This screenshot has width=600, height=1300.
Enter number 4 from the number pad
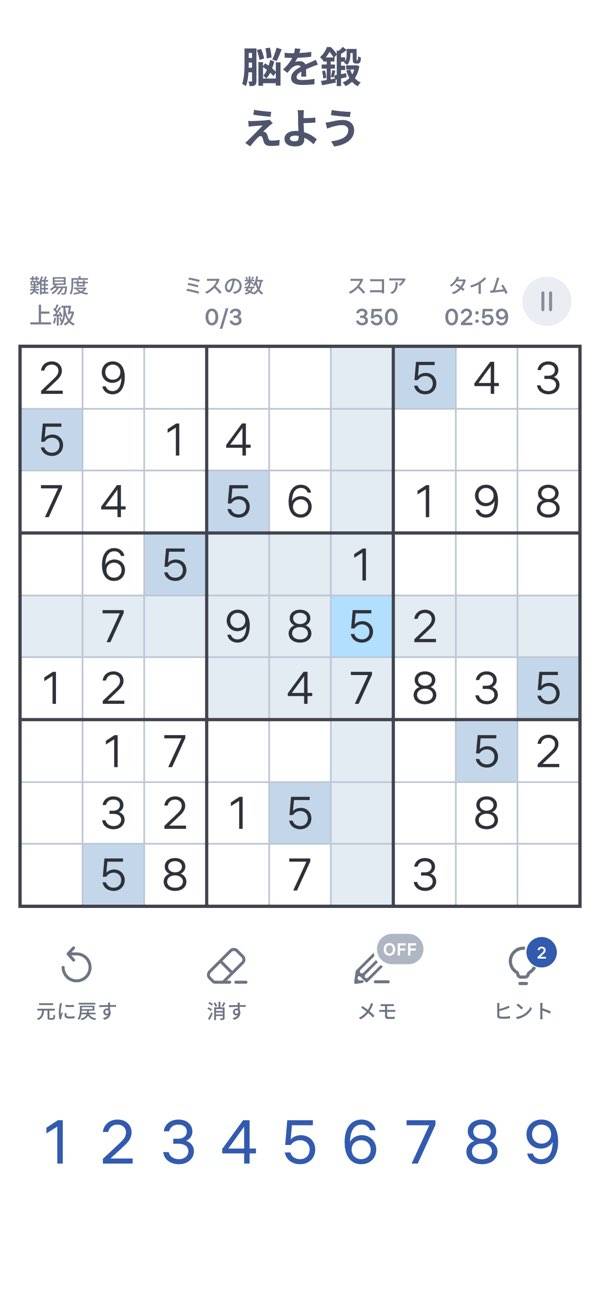238,1142
